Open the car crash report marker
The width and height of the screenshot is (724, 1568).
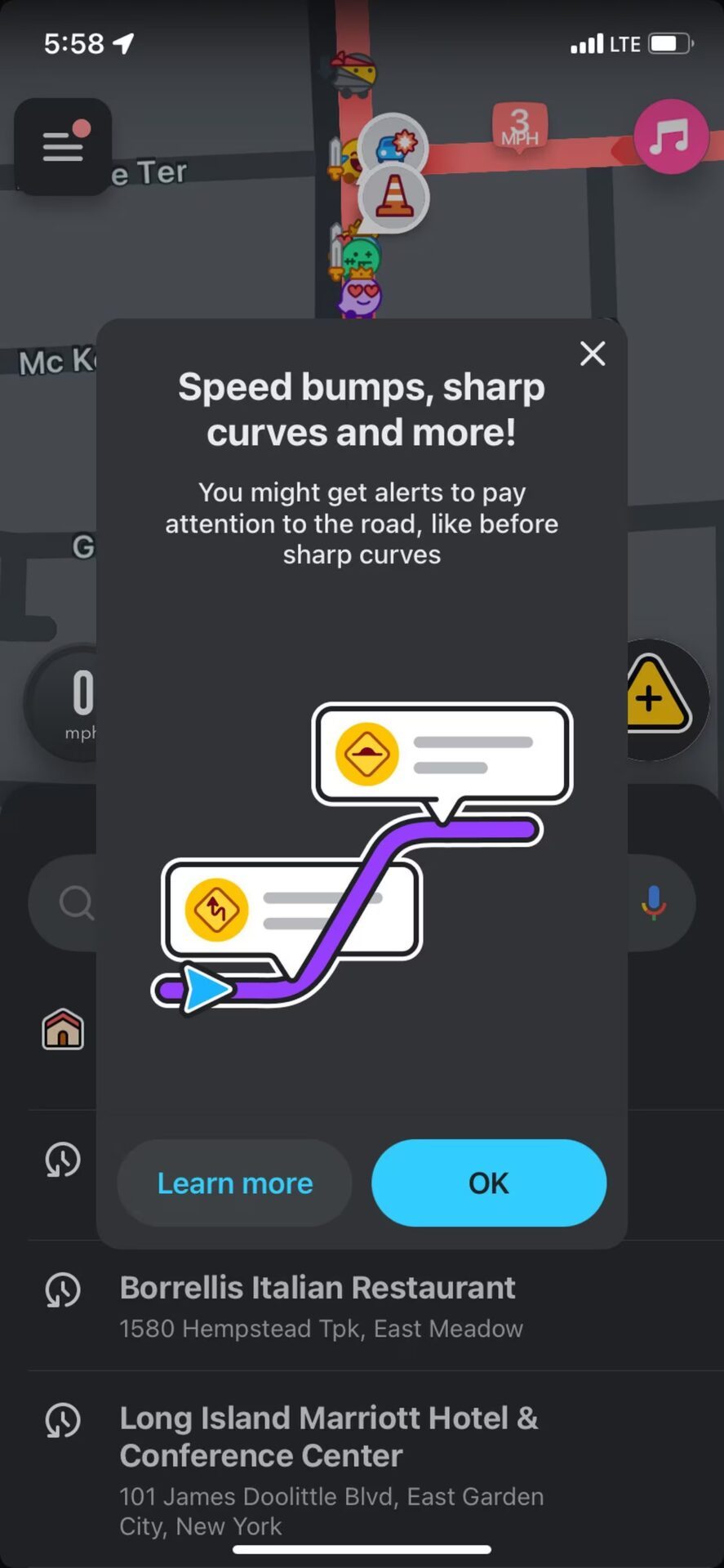tap(395, 145)
